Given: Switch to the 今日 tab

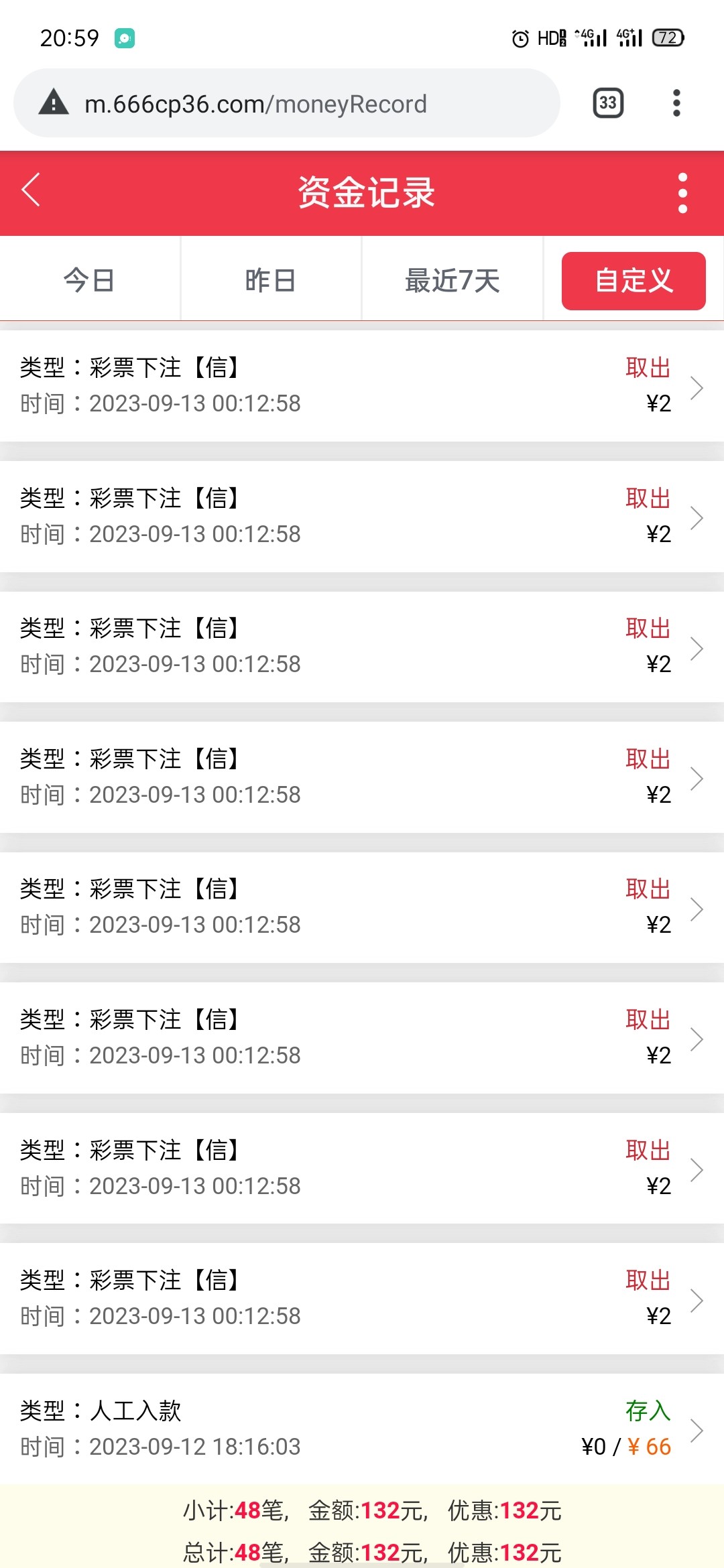Looking at the screenshot, I should point(90,280).
